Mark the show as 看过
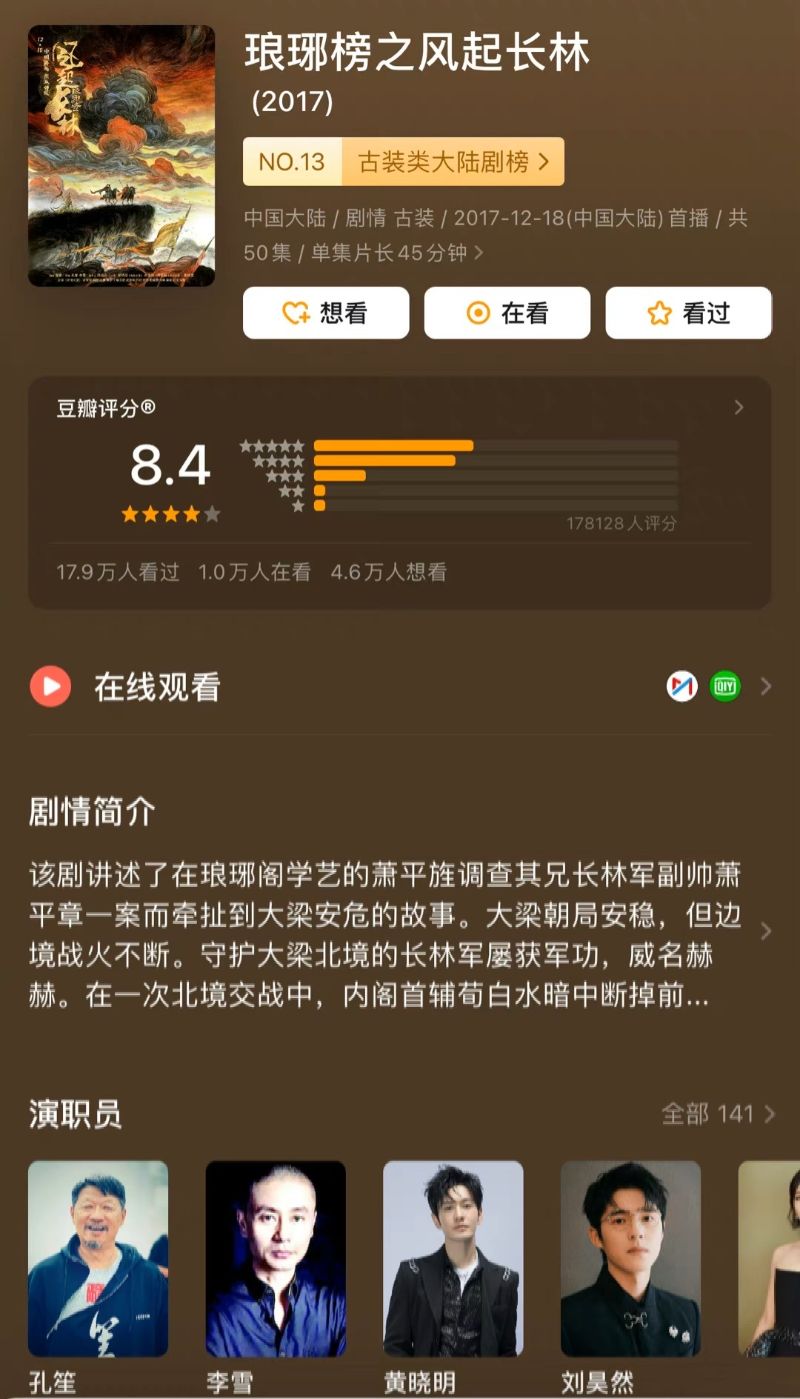Screen dimensions: 800x1399 (688, 313)
